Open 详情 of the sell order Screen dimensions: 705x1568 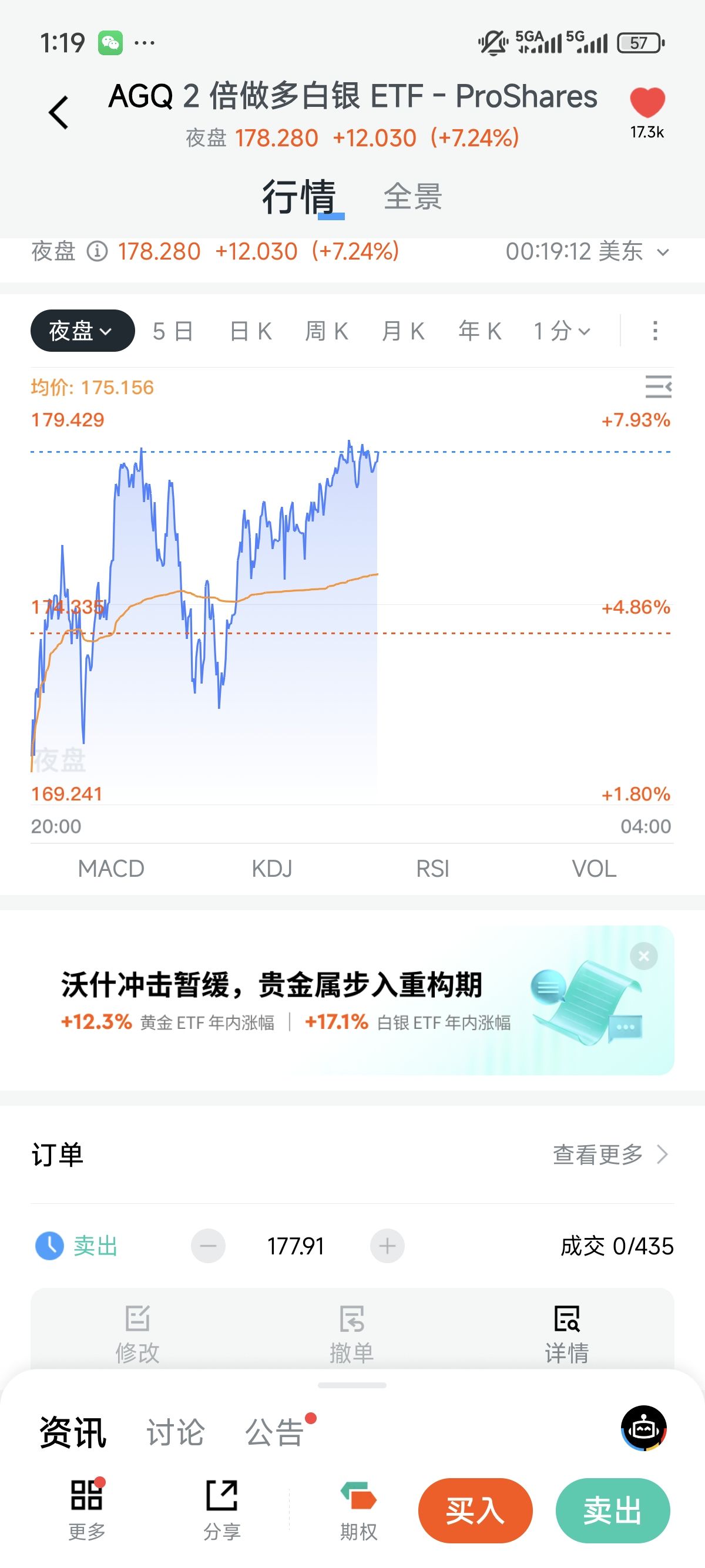point(566,1331)
